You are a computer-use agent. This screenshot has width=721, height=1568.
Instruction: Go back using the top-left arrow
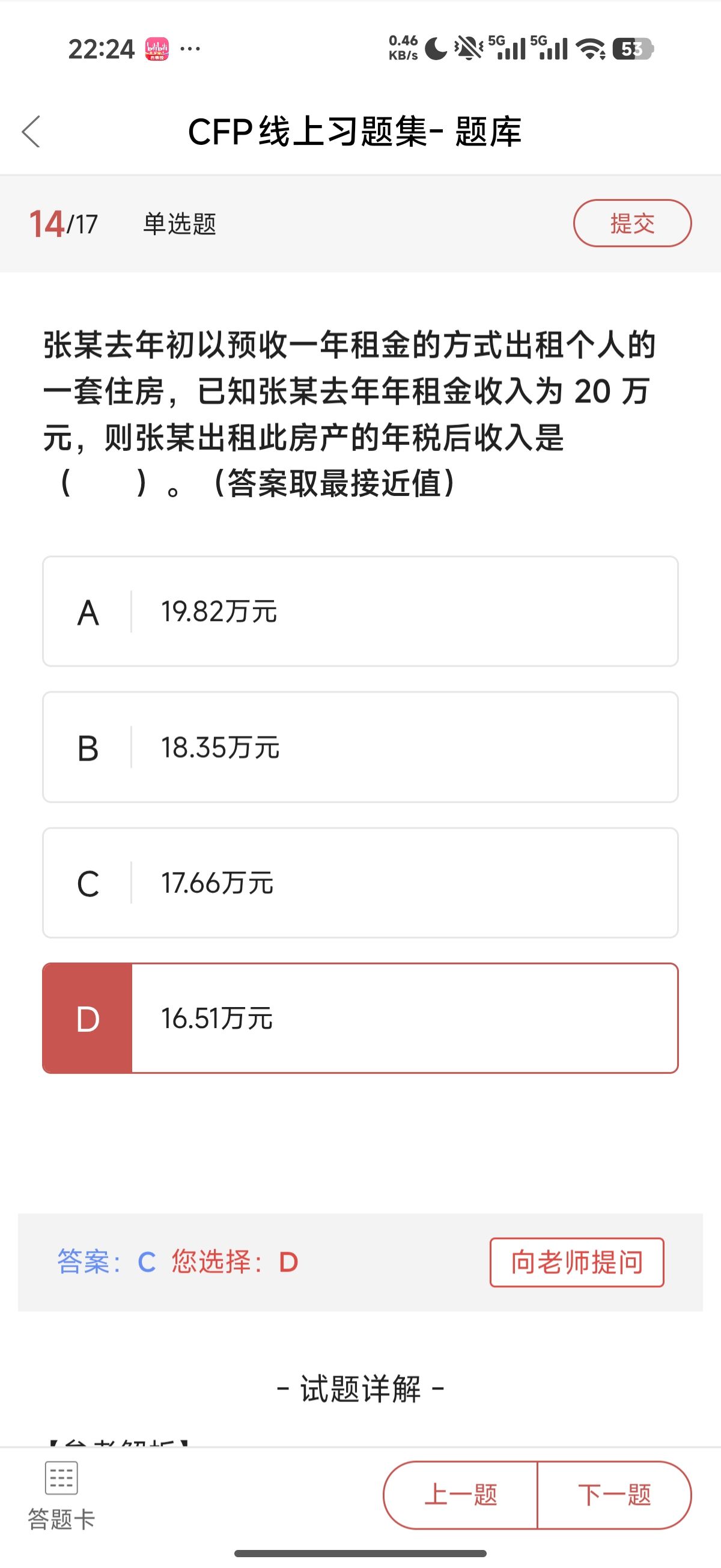click(x=32, y=132)
